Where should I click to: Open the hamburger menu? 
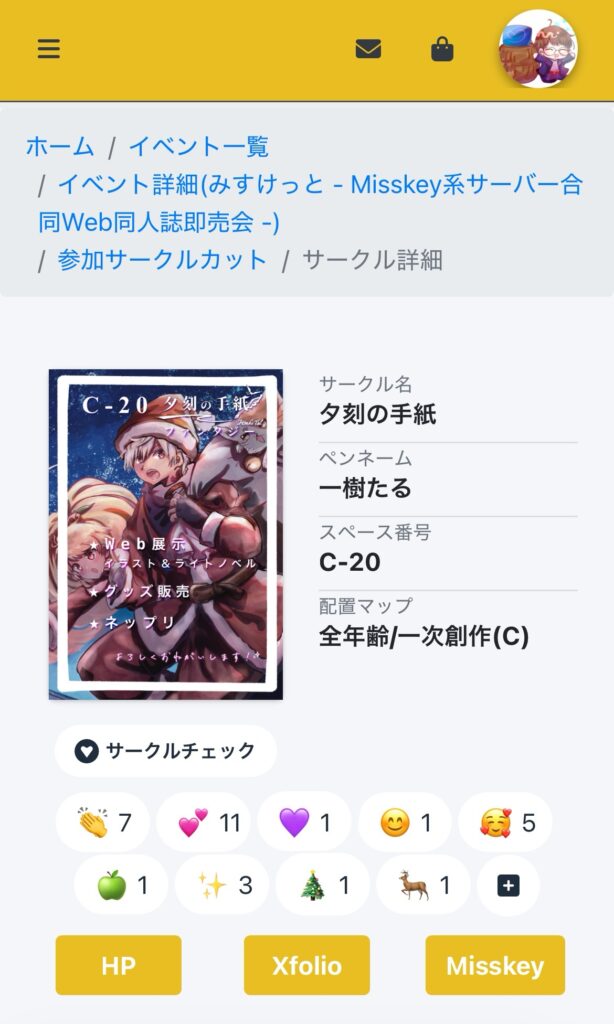click(x=48, y=48)
